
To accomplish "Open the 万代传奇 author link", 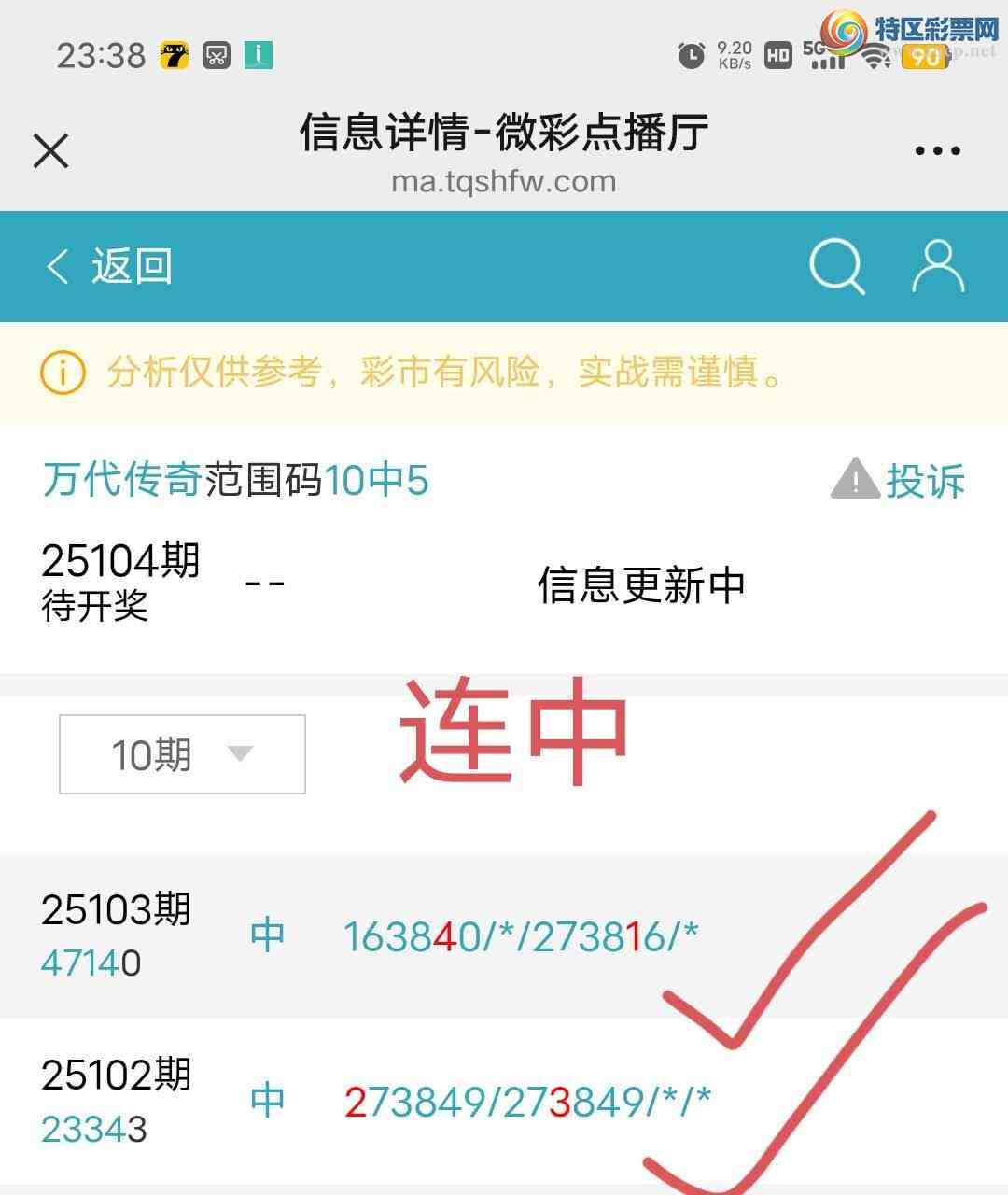I will click(x=122, y=480).
